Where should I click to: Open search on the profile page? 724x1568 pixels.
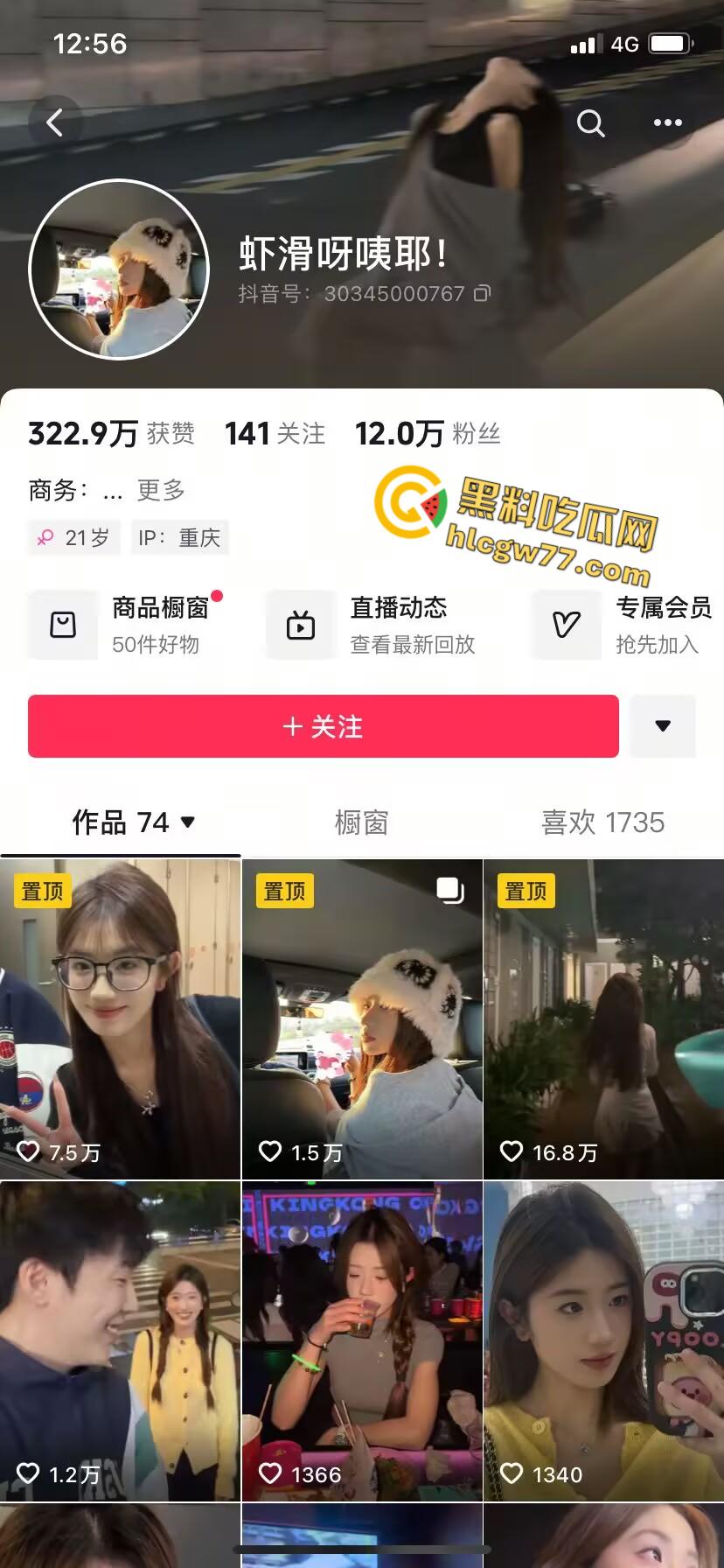pyautogui.click(x=591, y=123)
